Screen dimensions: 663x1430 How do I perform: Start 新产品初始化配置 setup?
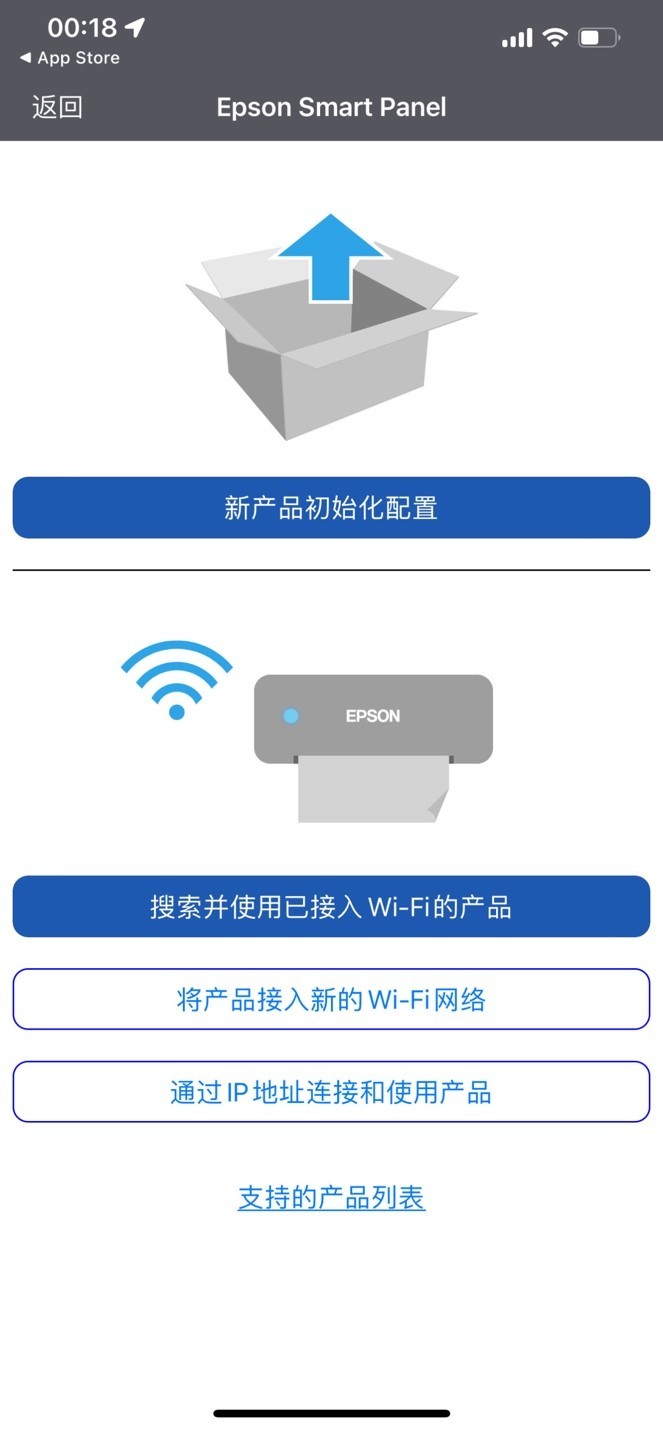(331, 508)
